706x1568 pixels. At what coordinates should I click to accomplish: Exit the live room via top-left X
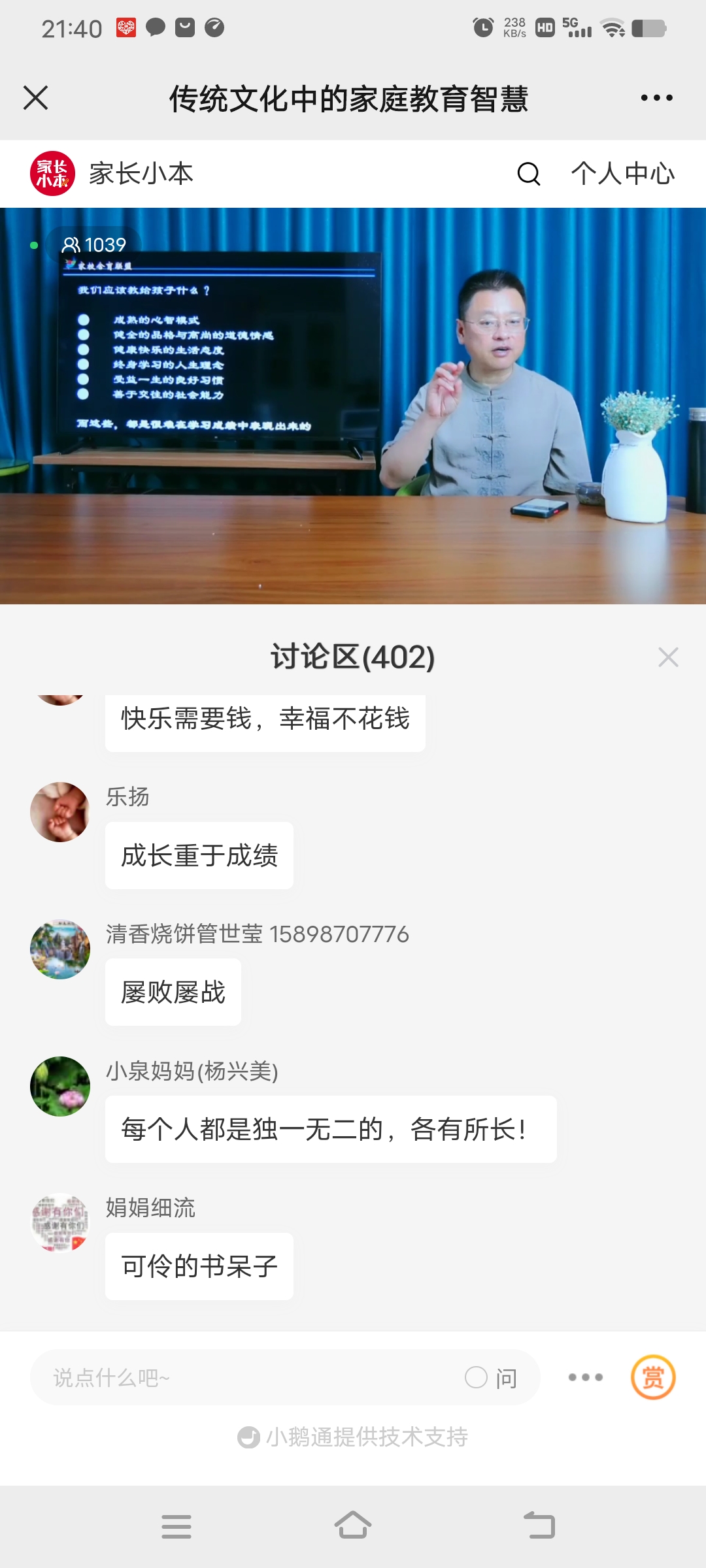[36, 98]
